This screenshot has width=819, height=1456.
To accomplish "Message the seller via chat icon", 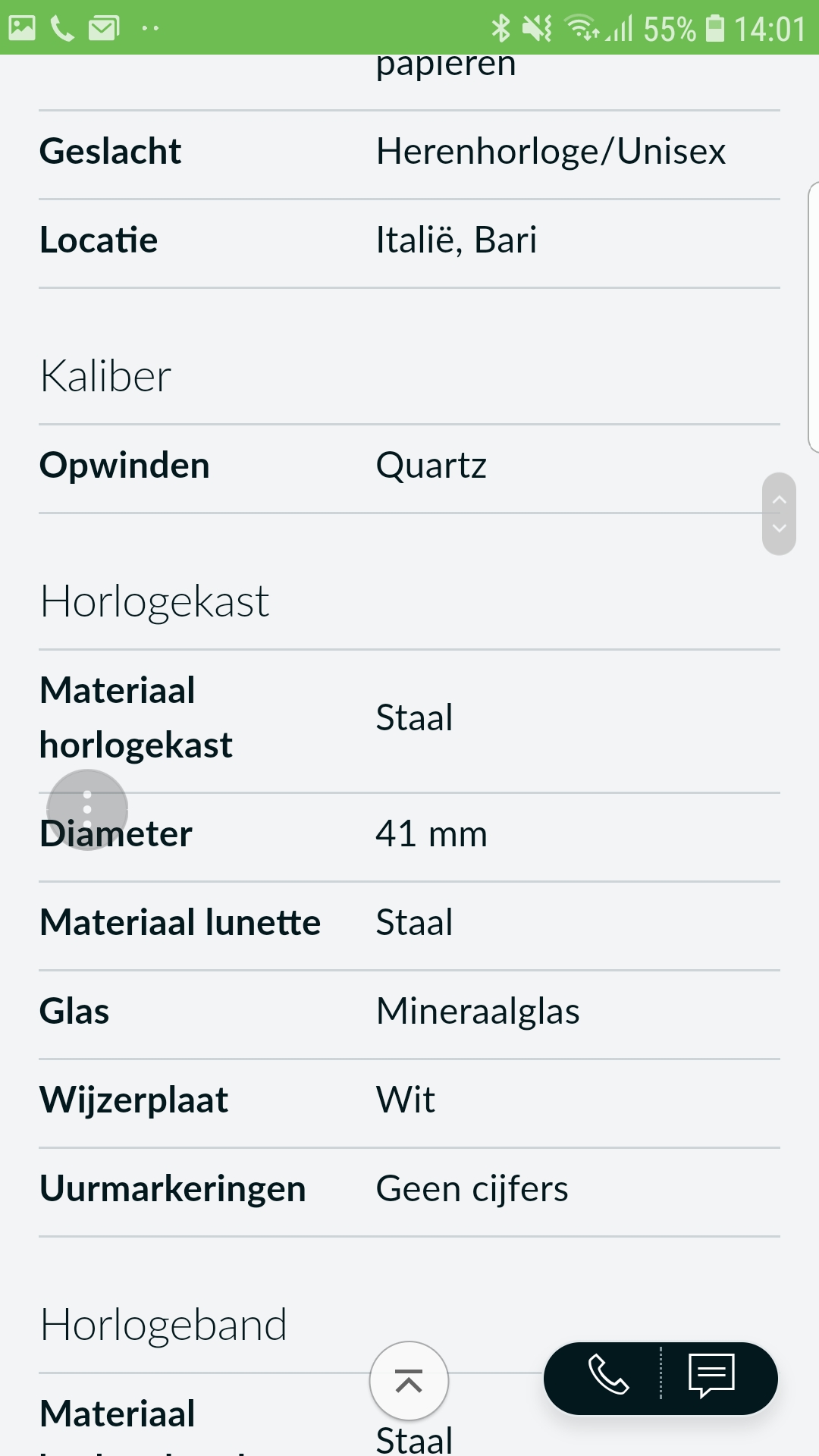I will 711,1375.
